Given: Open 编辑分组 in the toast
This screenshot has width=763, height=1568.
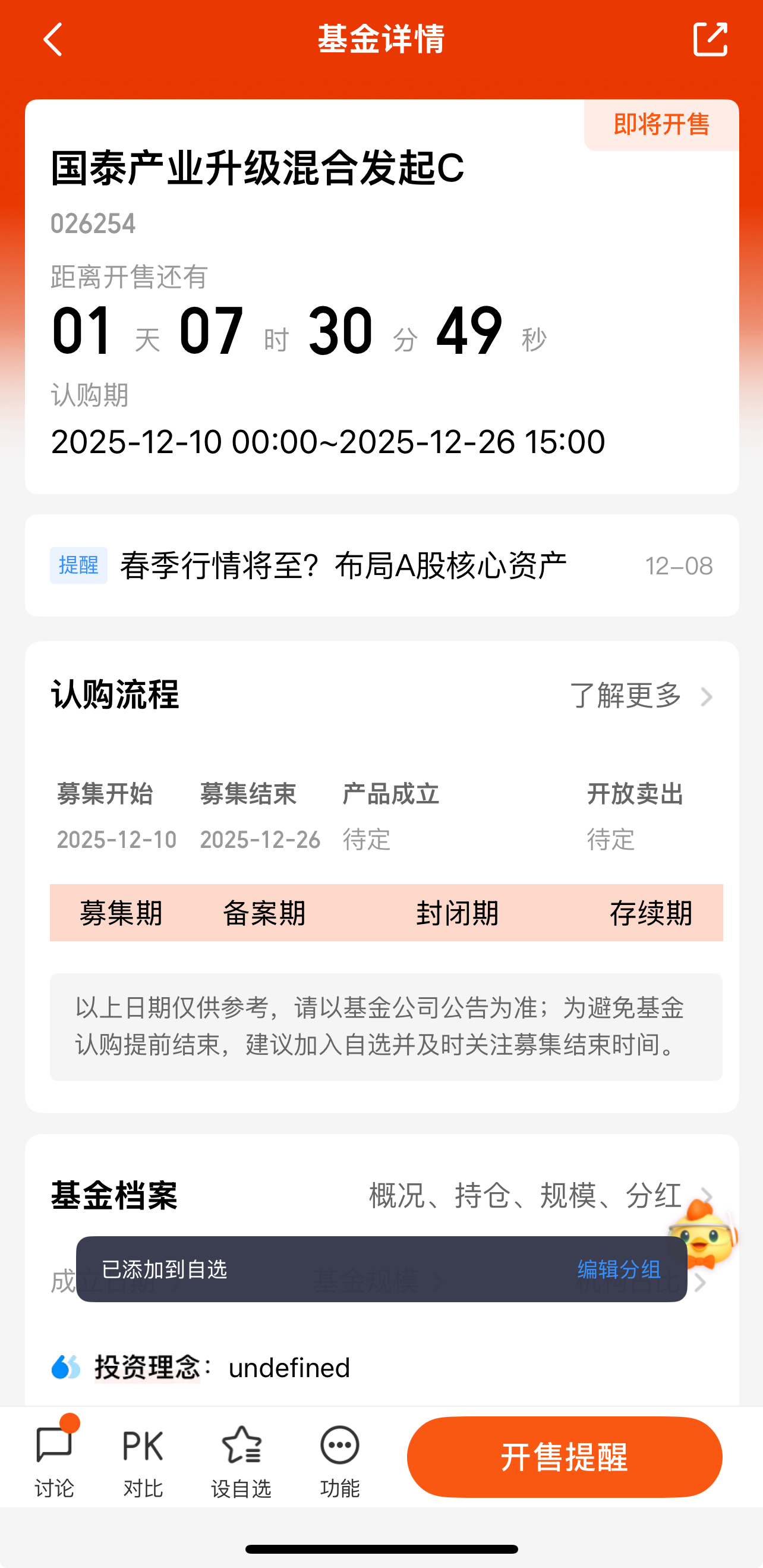Looking at the screenshot, I should tap(617, 1270).
